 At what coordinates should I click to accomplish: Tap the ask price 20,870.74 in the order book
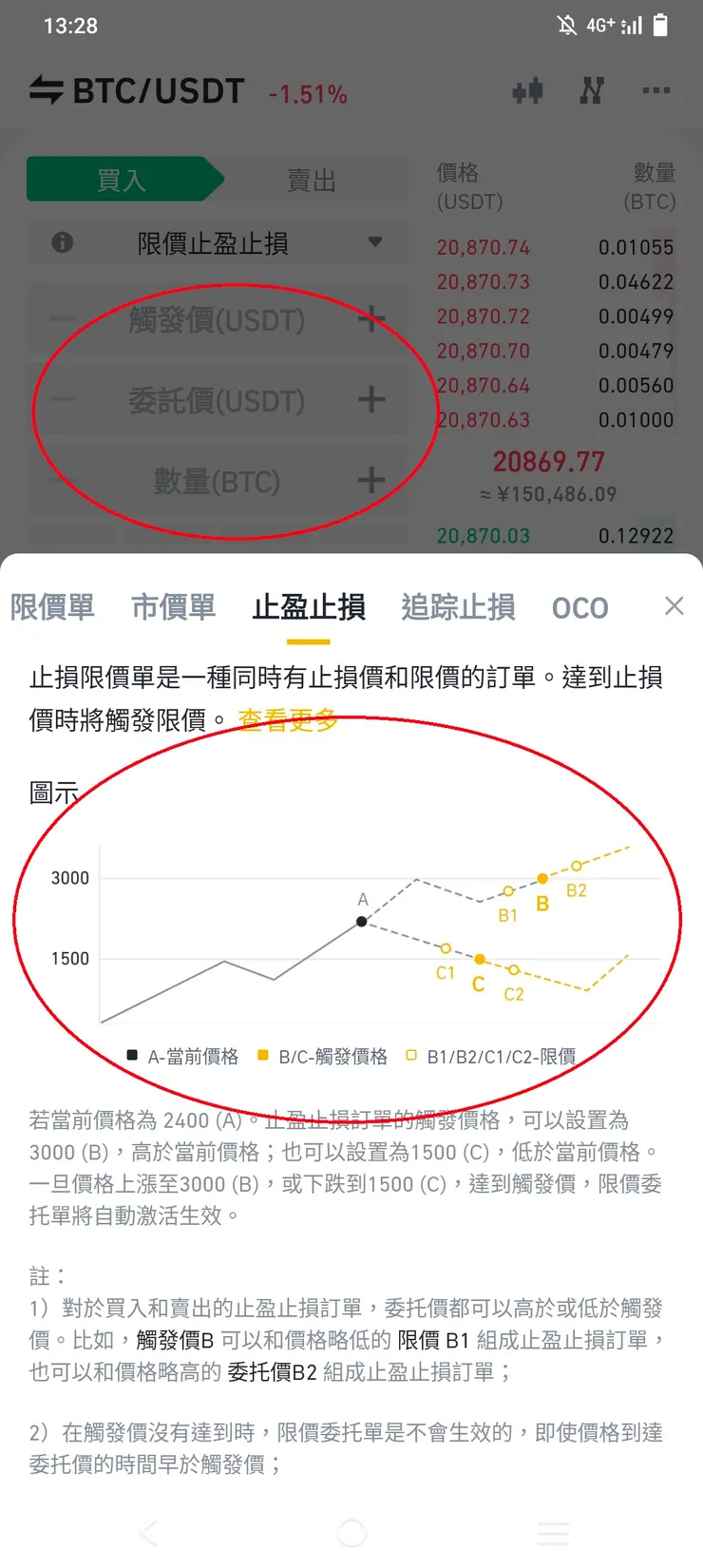tap(484, 247)
